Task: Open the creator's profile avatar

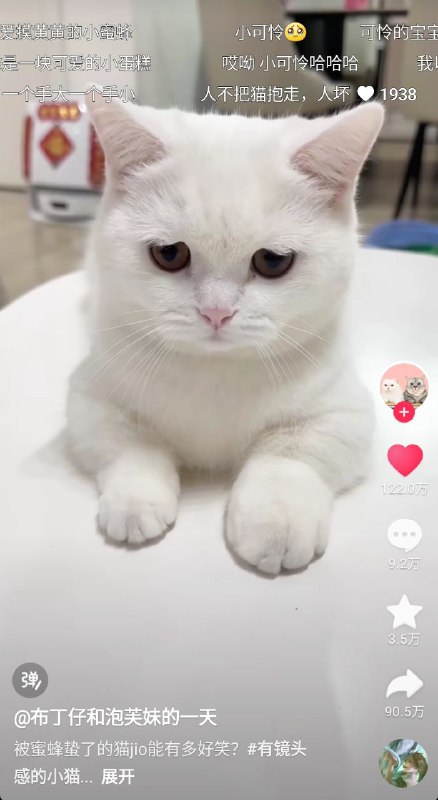Action: point(404,386)
